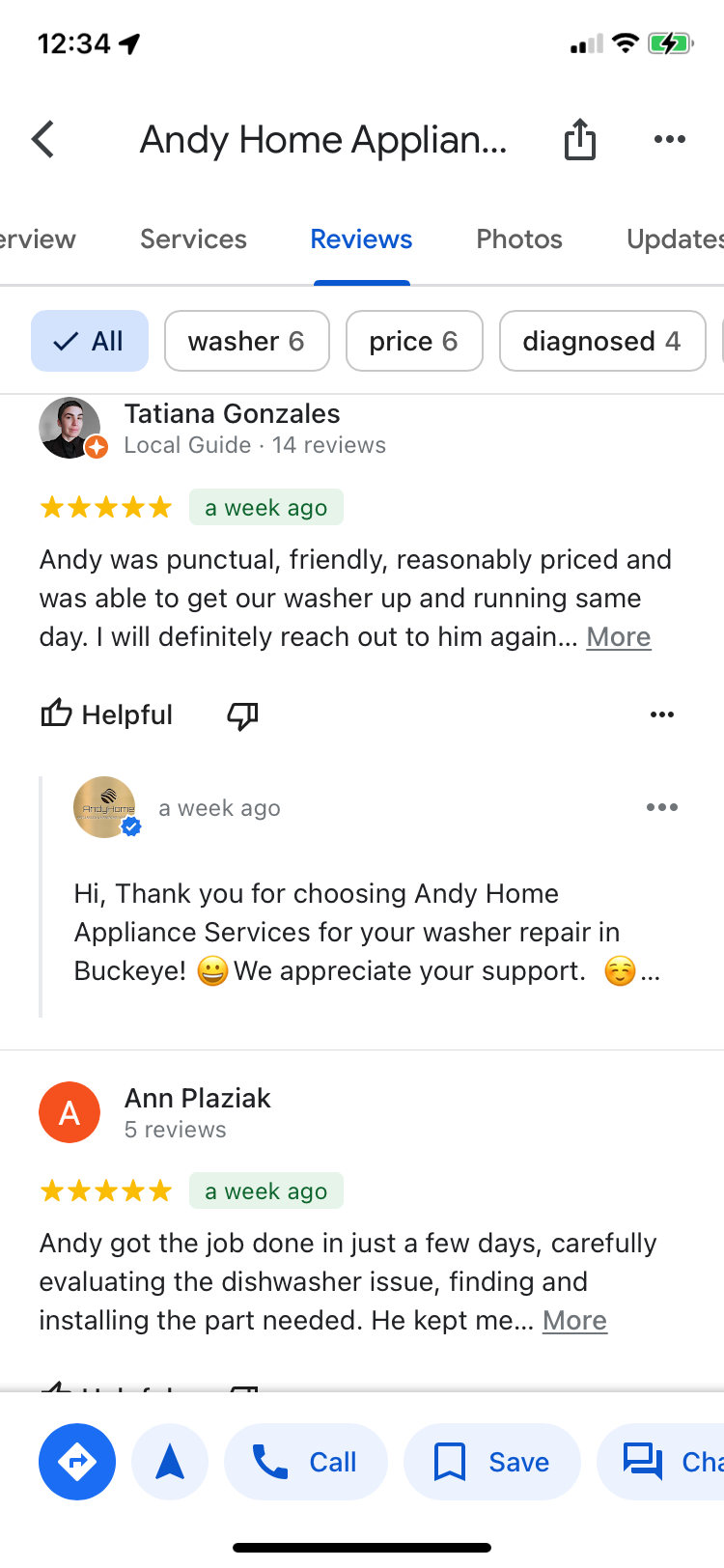Filter reviews by diagnosed
724x1568 pixels.
pos(601,341)
